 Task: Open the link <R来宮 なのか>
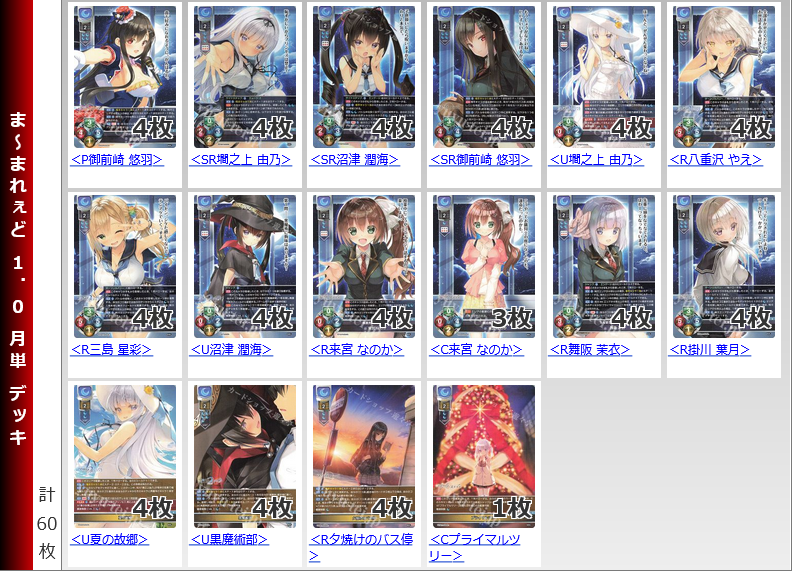coord(357,349)
